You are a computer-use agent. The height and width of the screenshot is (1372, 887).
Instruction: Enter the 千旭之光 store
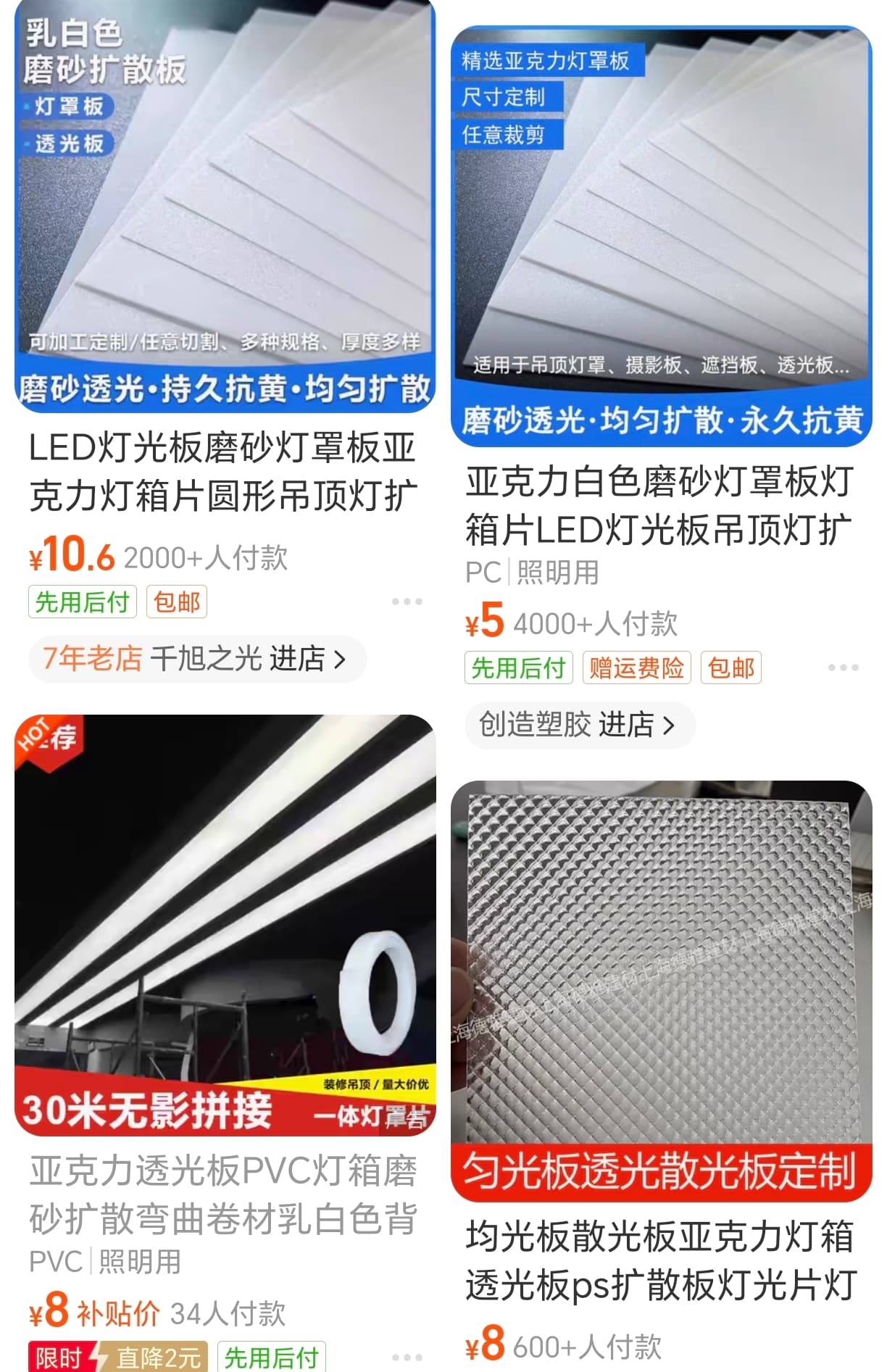pos(197,660)
